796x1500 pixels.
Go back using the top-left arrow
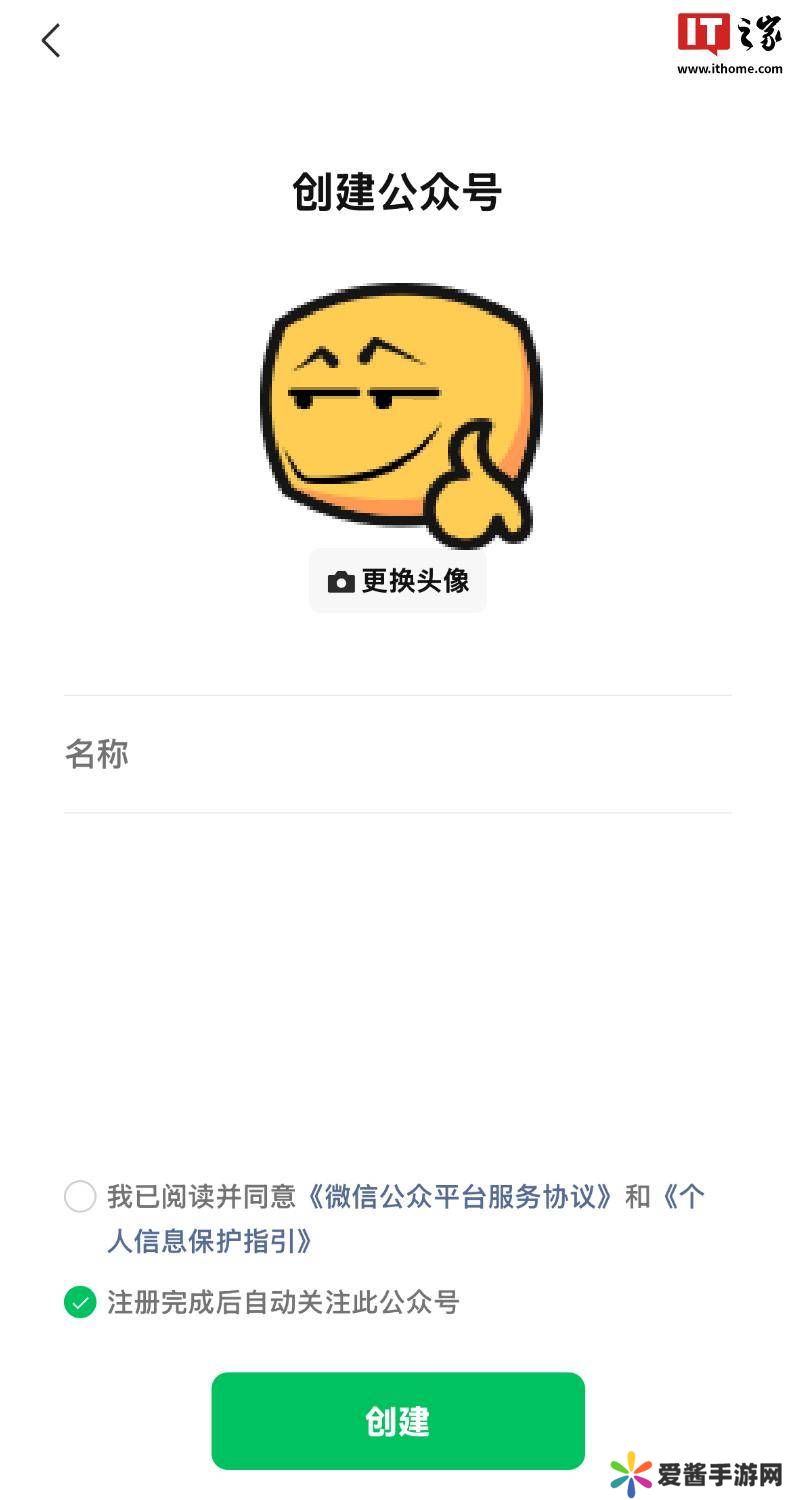click(51, 41)
